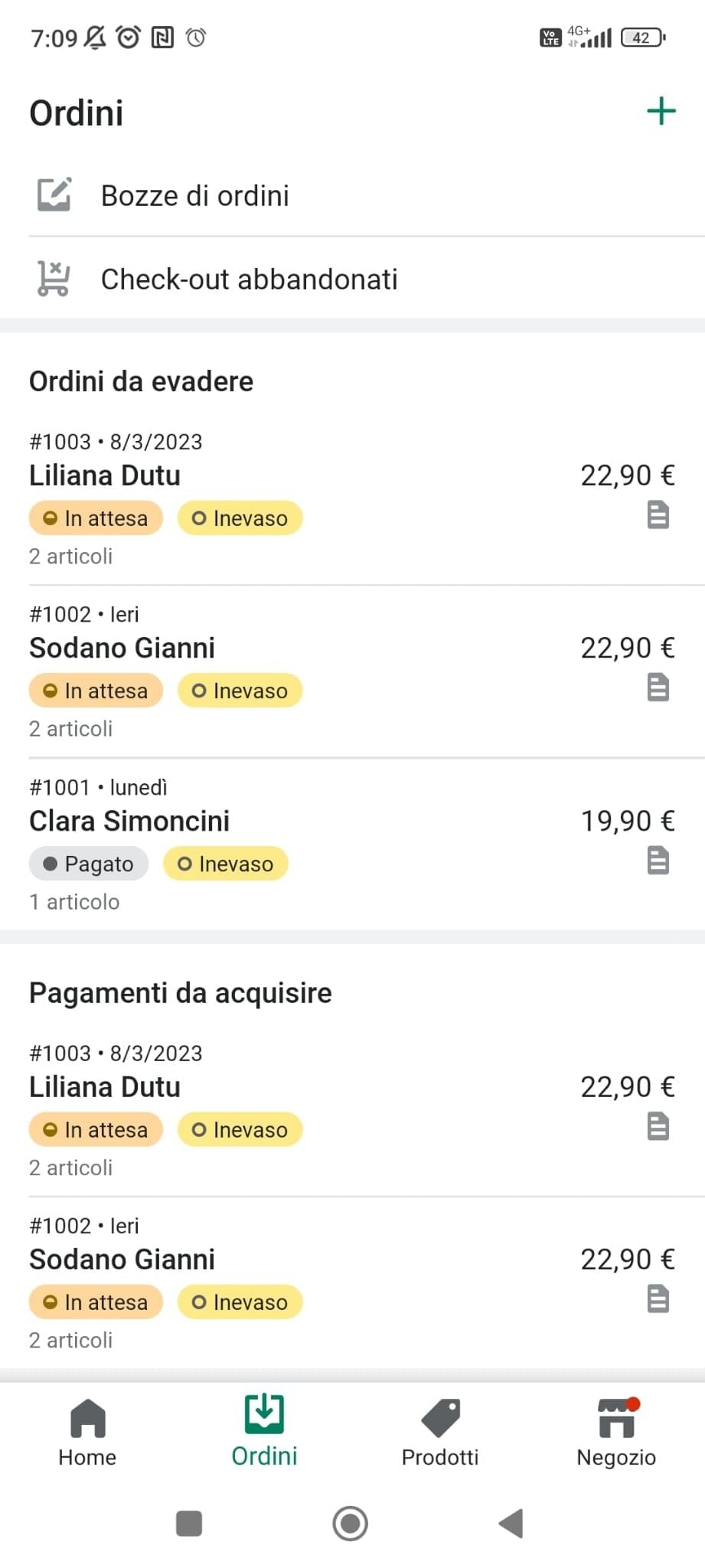The height and width of the screenshot is (1568, 705).
Task: Open Sodano Gianni's order under Pagamenti da acquisire
Action: click(352, 1282)
